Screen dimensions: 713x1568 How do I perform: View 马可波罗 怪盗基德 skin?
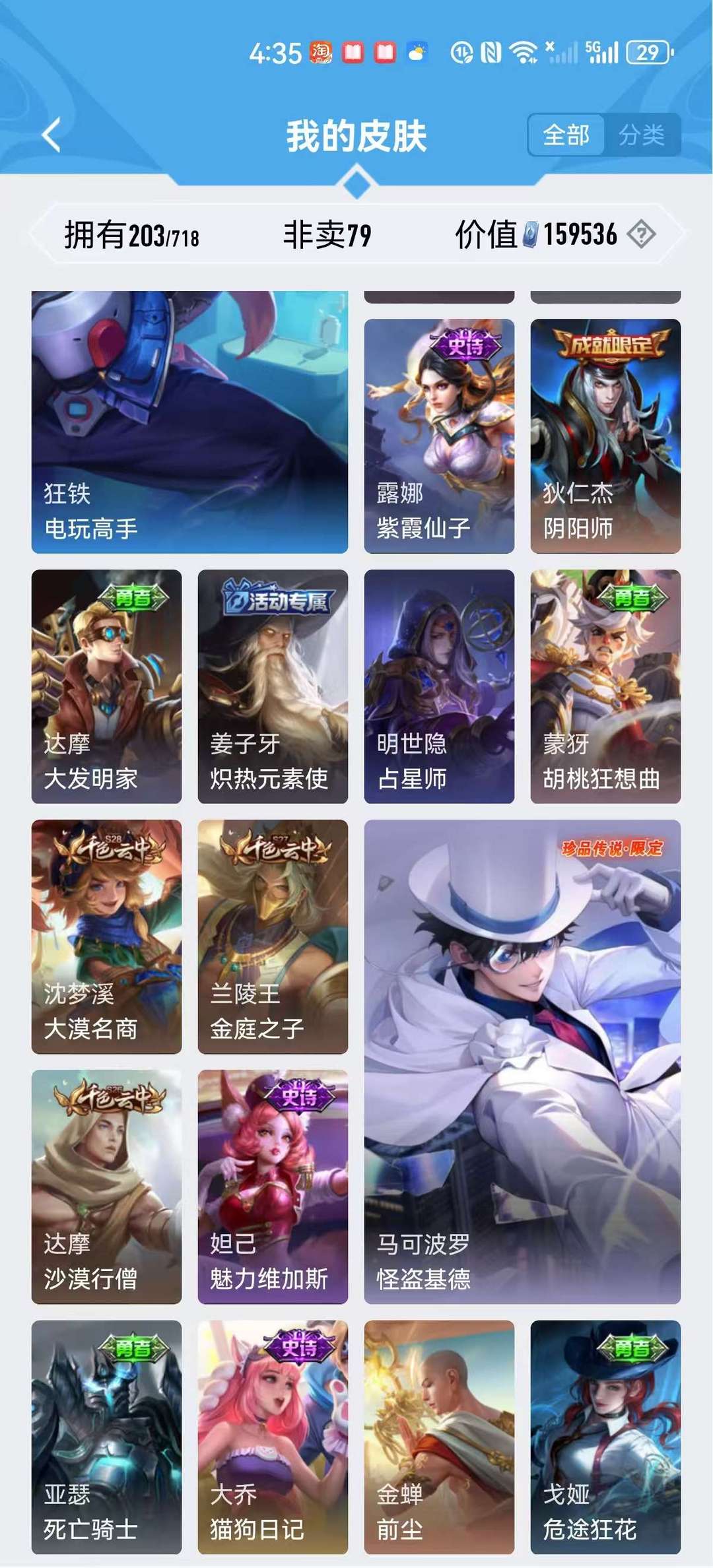point(522,1062)
